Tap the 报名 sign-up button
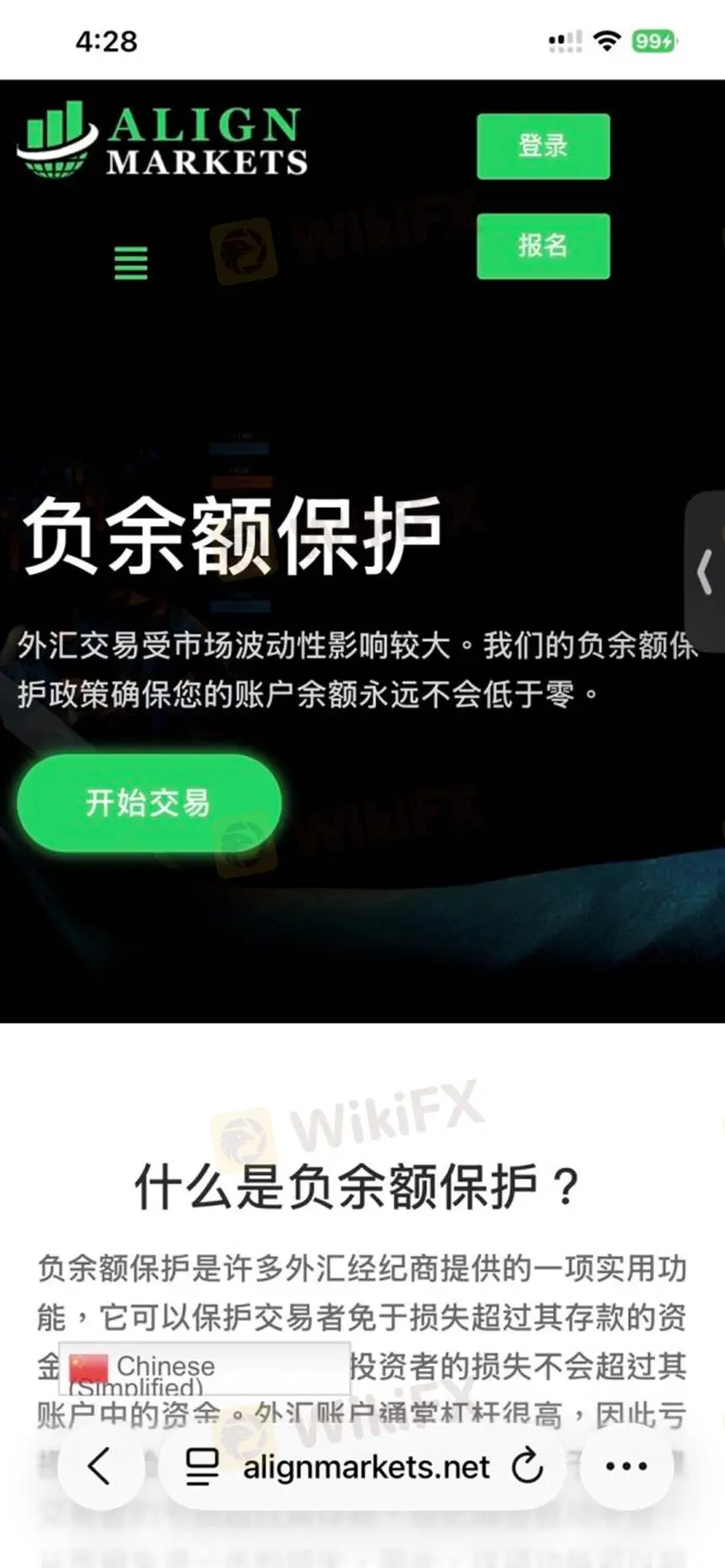The width and height of the screenshot is (725, 1568). coord(543,246)
